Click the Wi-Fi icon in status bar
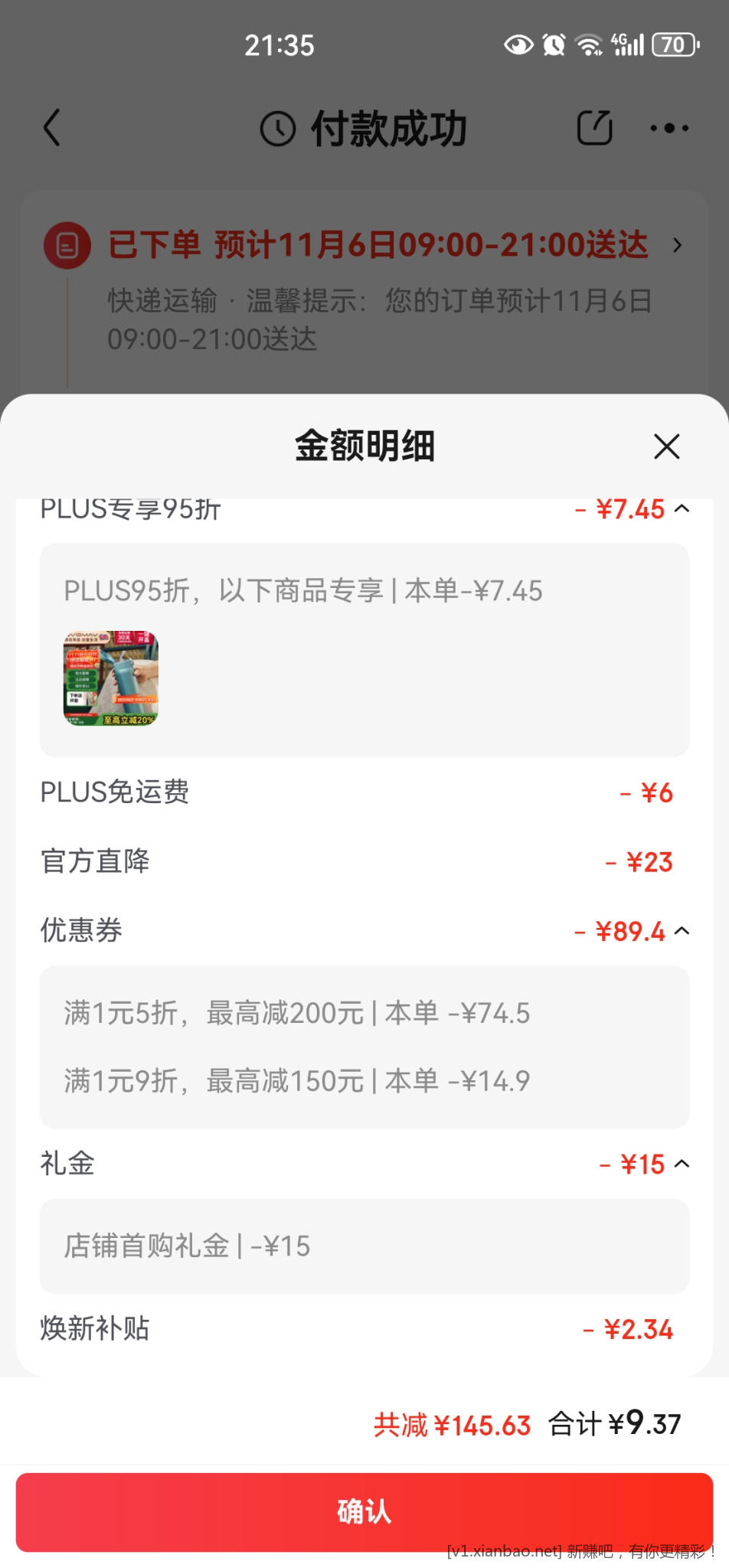 [x=590, y=45]
